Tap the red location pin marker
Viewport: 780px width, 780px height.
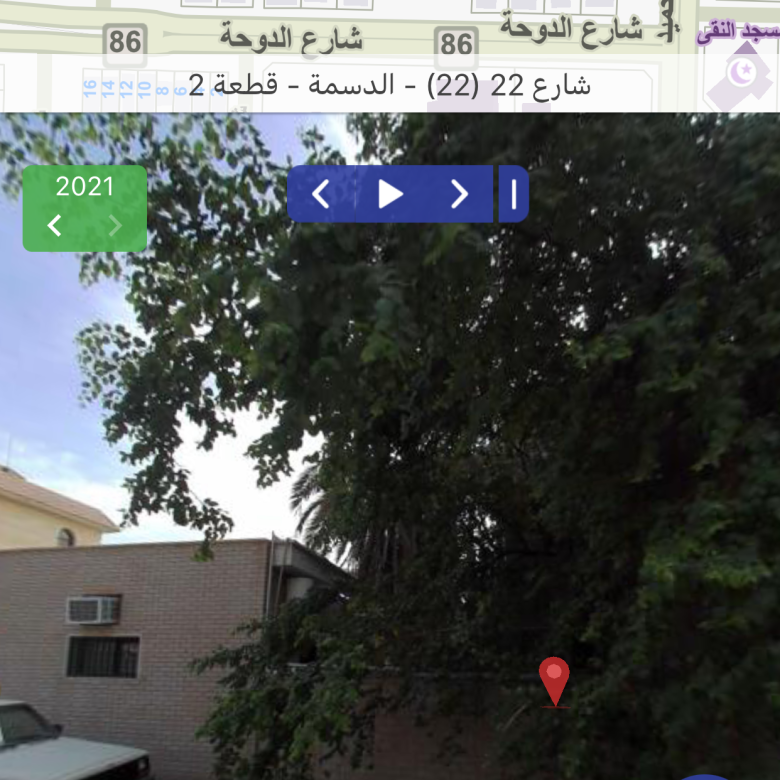click(554, 679)
